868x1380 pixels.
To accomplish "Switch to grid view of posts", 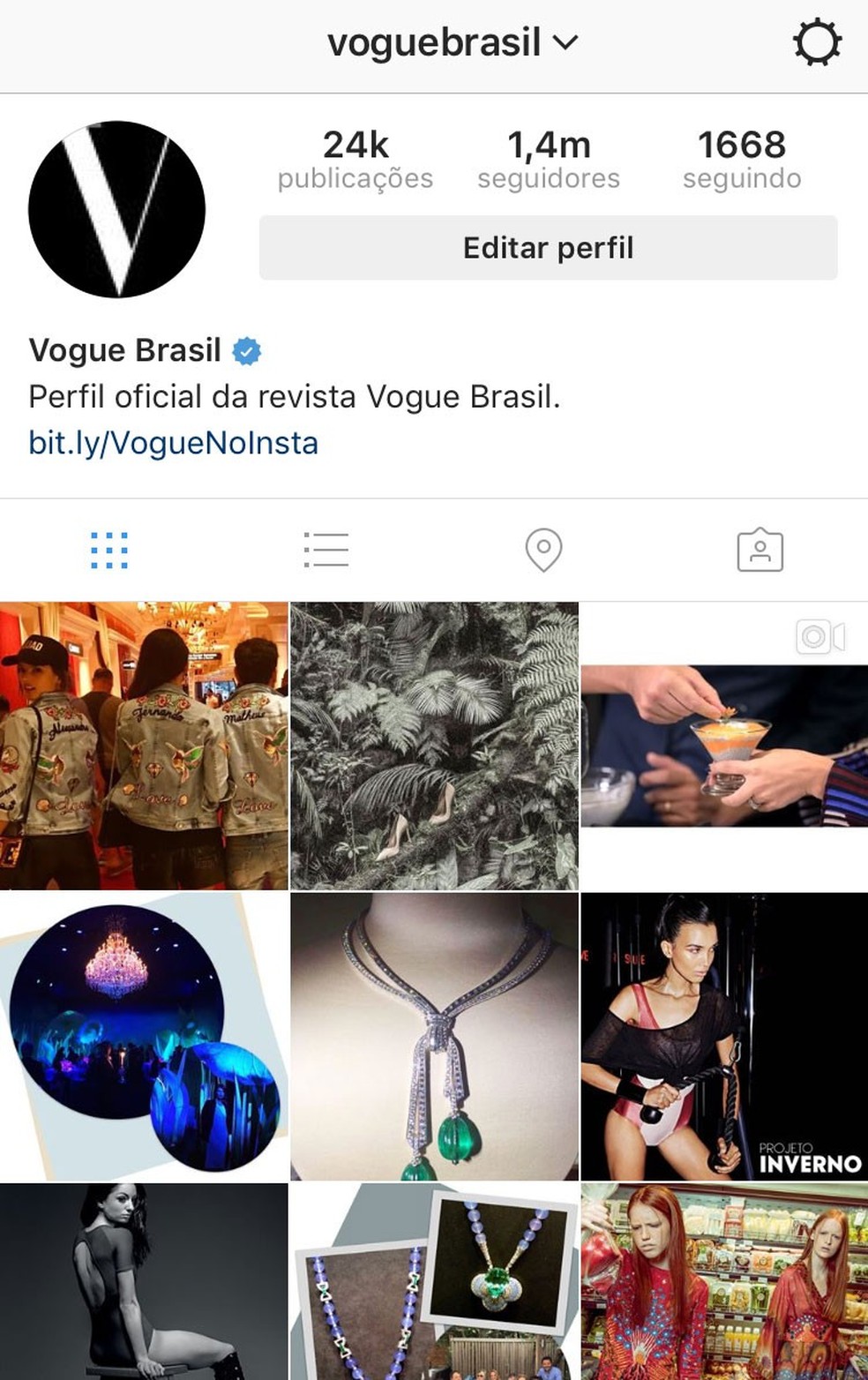I will click(x=109, y=549).
